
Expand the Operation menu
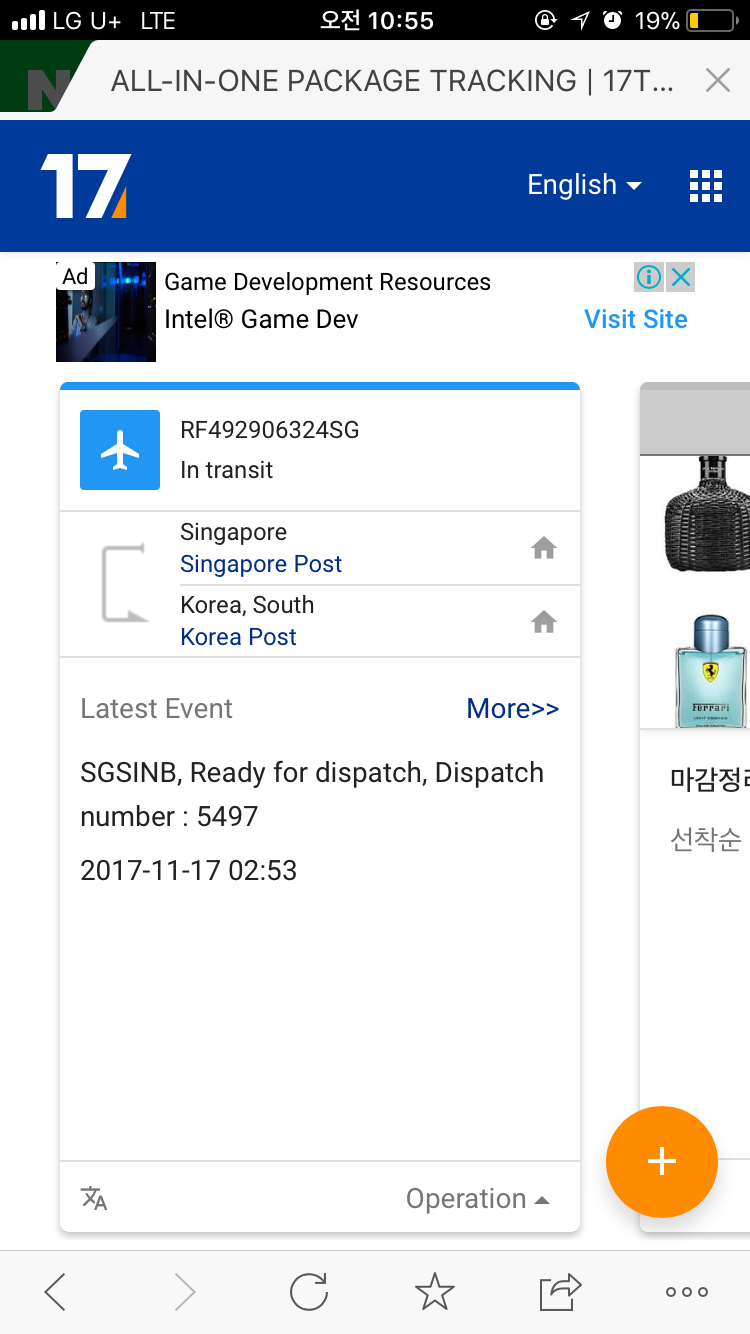[x=477, y=1198]
